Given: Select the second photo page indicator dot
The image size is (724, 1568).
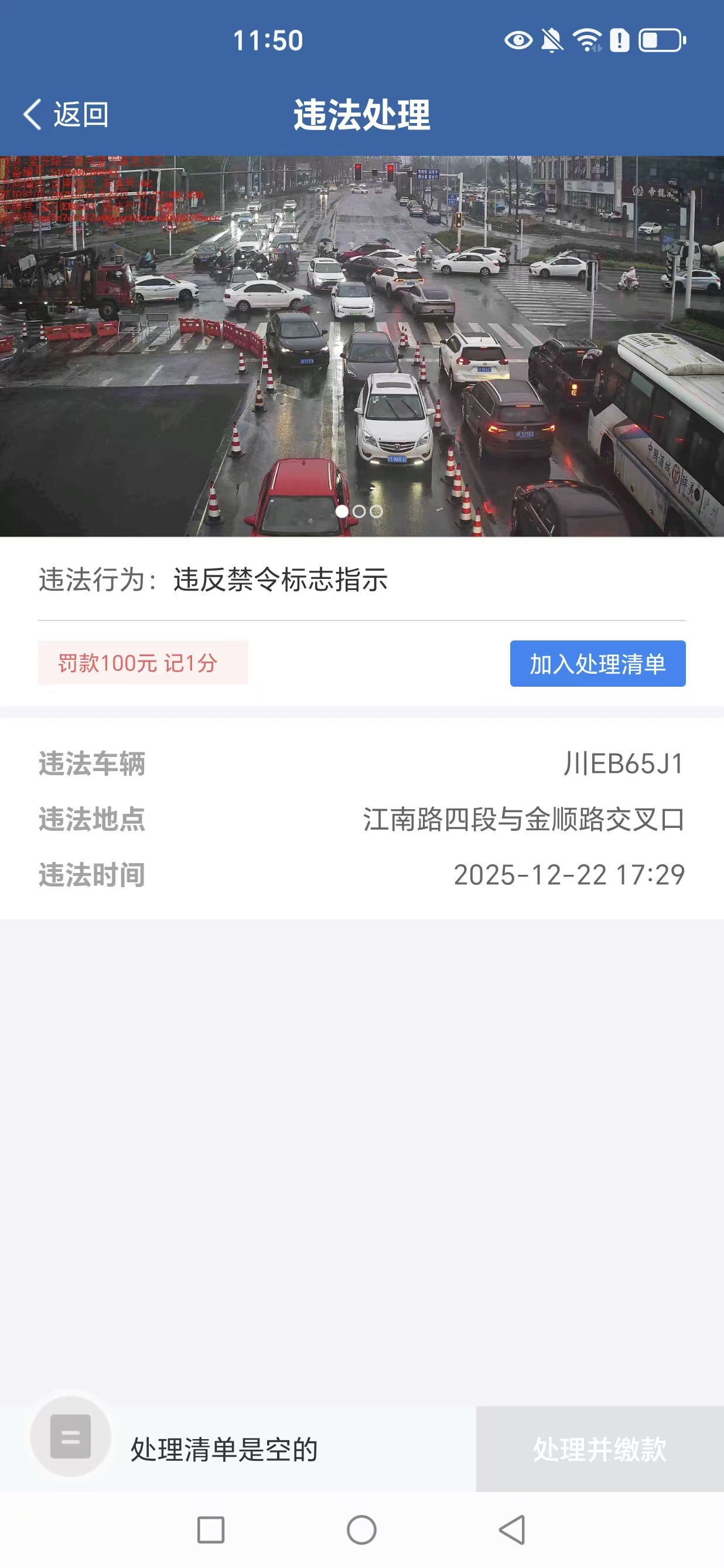Looking at the screenshot, I should click(x=360, y=512).
